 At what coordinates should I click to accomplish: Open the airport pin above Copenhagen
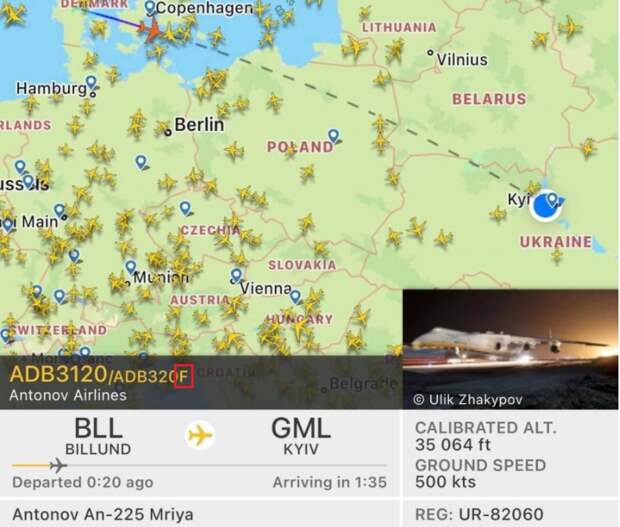click(150, 8)
